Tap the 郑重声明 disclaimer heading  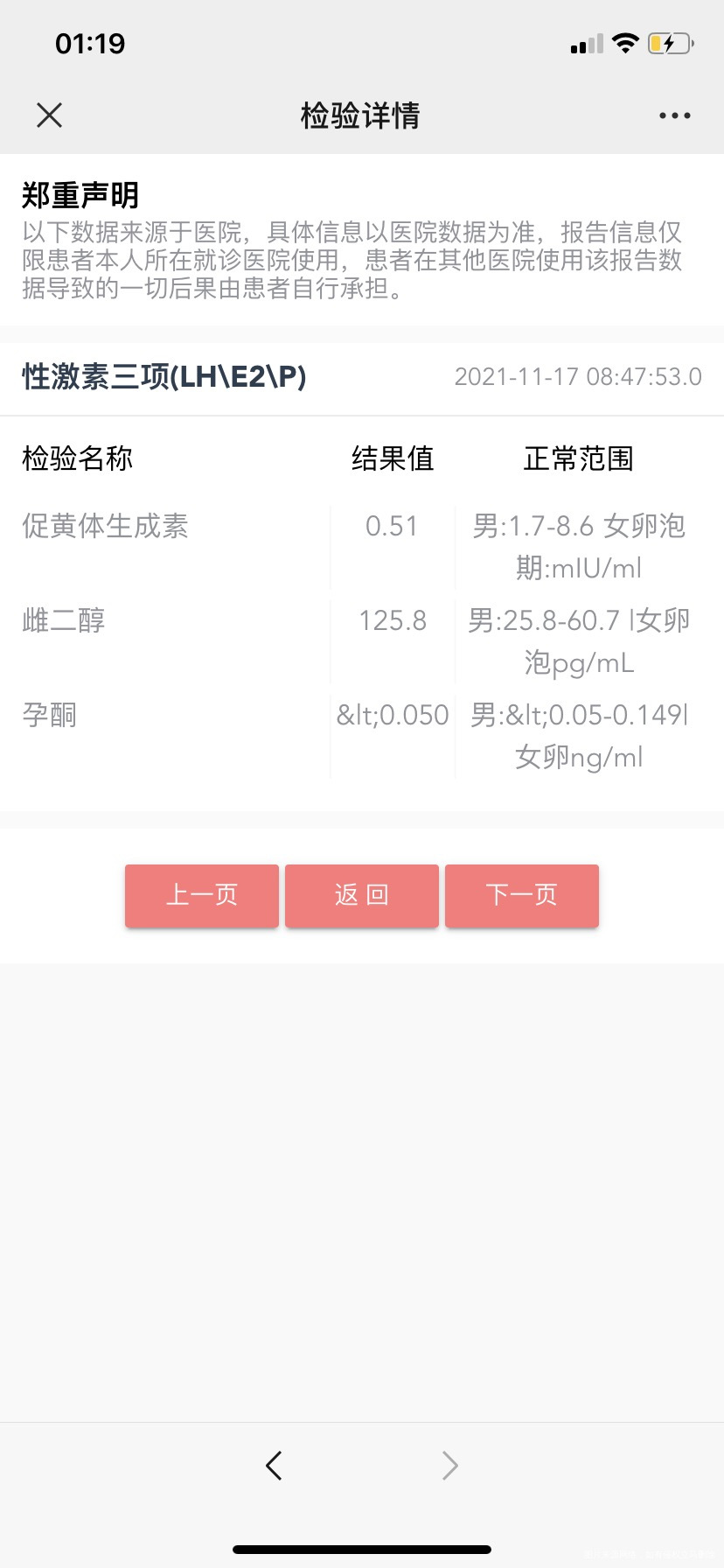tap(80, 196)
